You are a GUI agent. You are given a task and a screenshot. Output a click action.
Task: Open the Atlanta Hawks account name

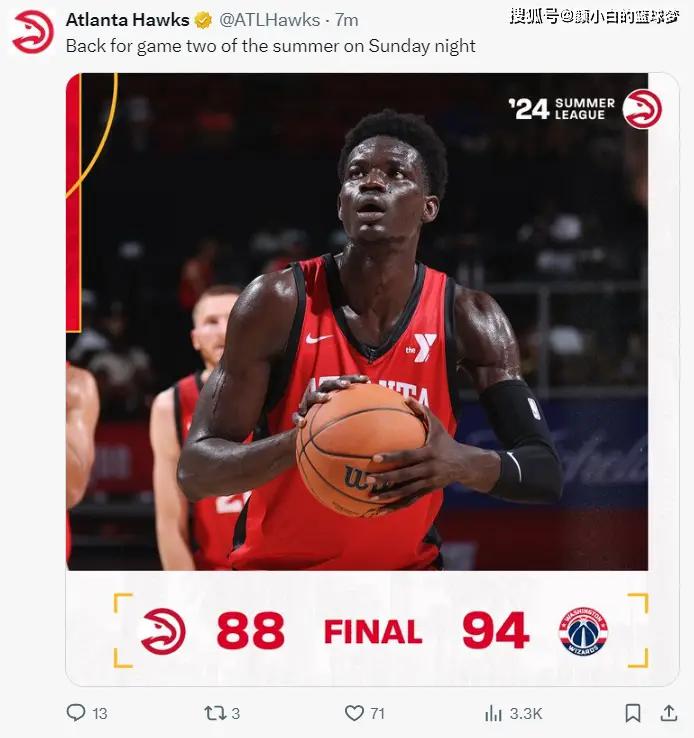pyautogui.click(x=127, y=20)
